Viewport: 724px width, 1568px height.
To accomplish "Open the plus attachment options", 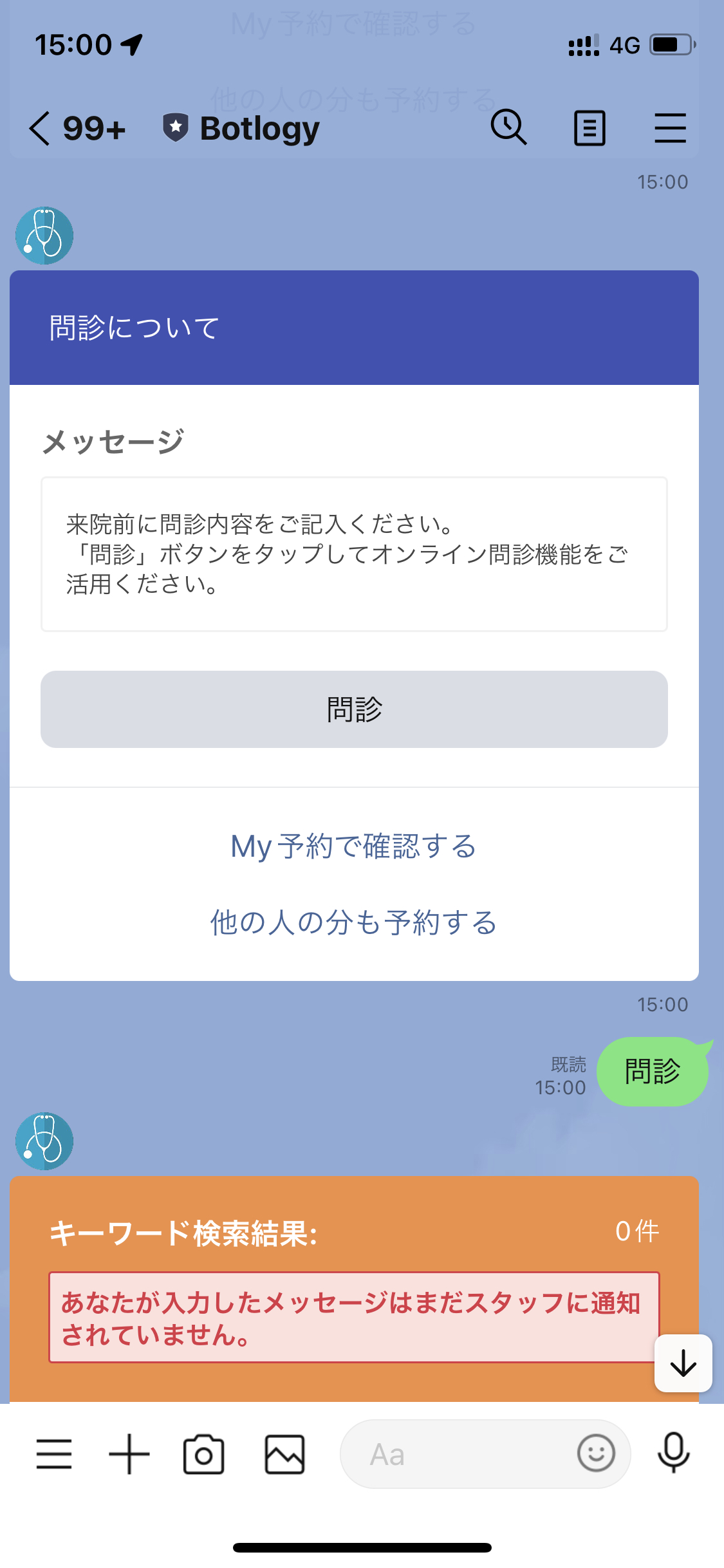I will (x=129, y=1454).
